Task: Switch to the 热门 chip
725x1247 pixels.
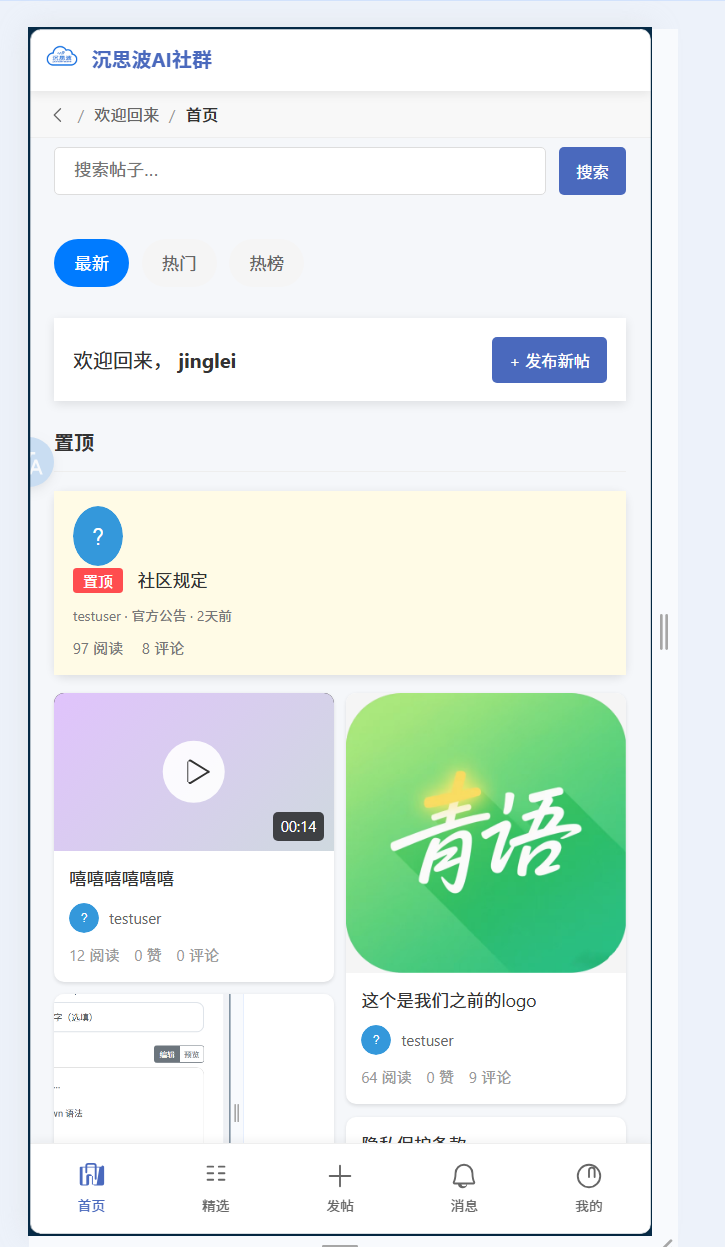Action: (x=179, y=263)
